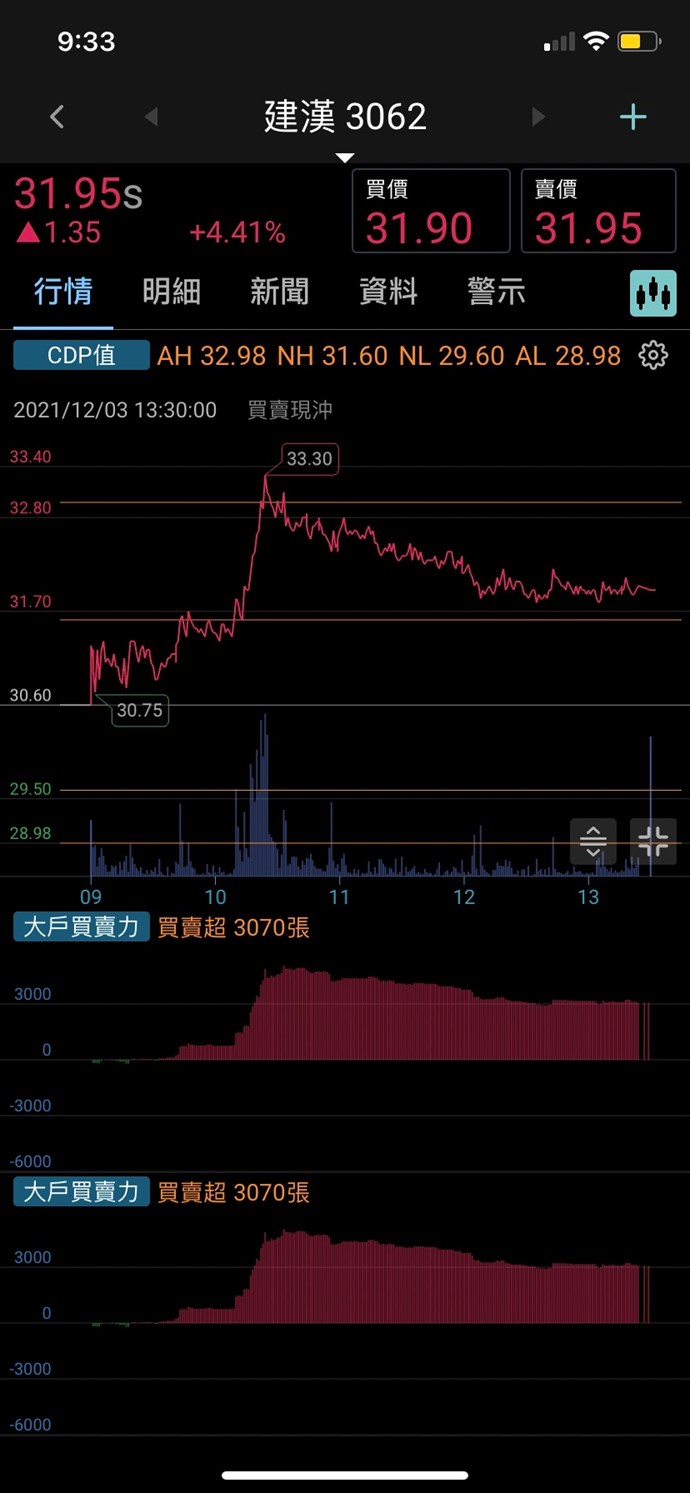Screen dimensions: 690x1493
Task: Select the 行情 tab
Action: click(x=63, y=292)
